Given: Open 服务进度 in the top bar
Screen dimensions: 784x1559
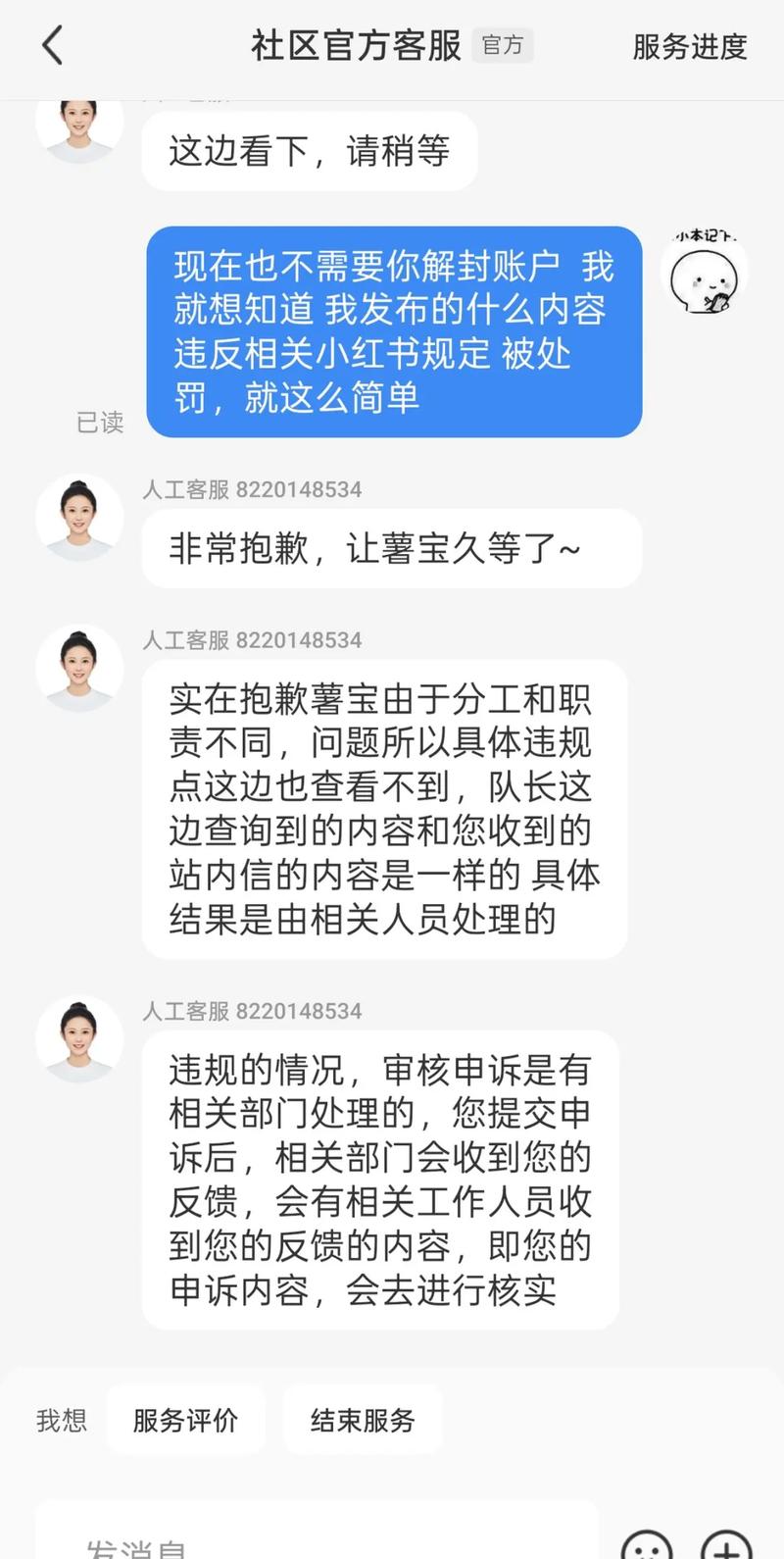Looking at the screenshot, I should click(x=689, y=46).
